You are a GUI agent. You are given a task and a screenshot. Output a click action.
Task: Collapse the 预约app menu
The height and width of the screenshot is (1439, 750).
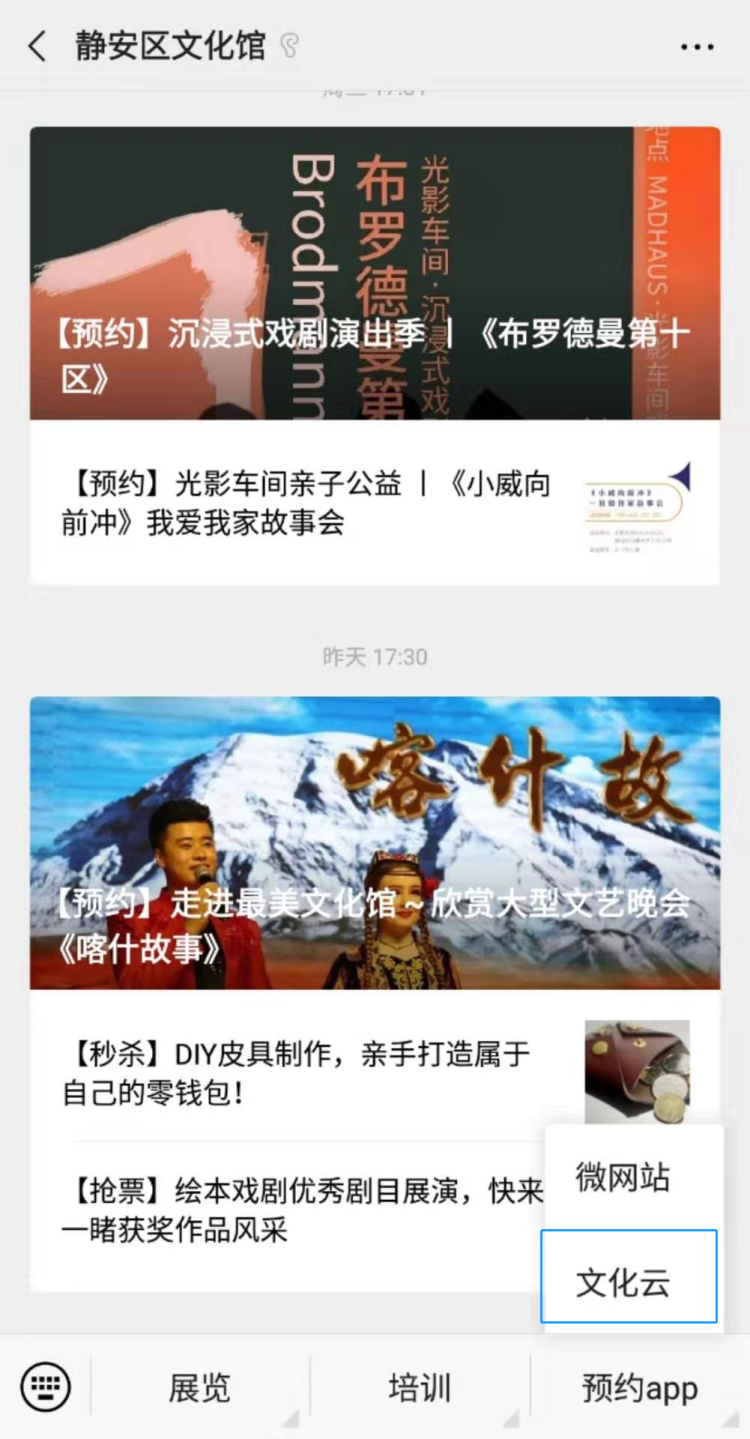(640, 1387)
